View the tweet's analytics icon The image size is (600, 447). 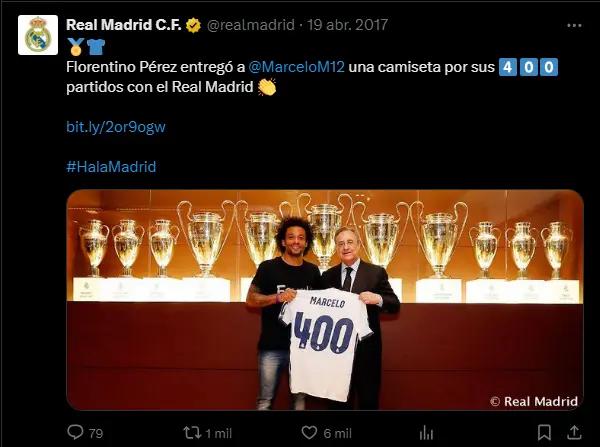428,433
